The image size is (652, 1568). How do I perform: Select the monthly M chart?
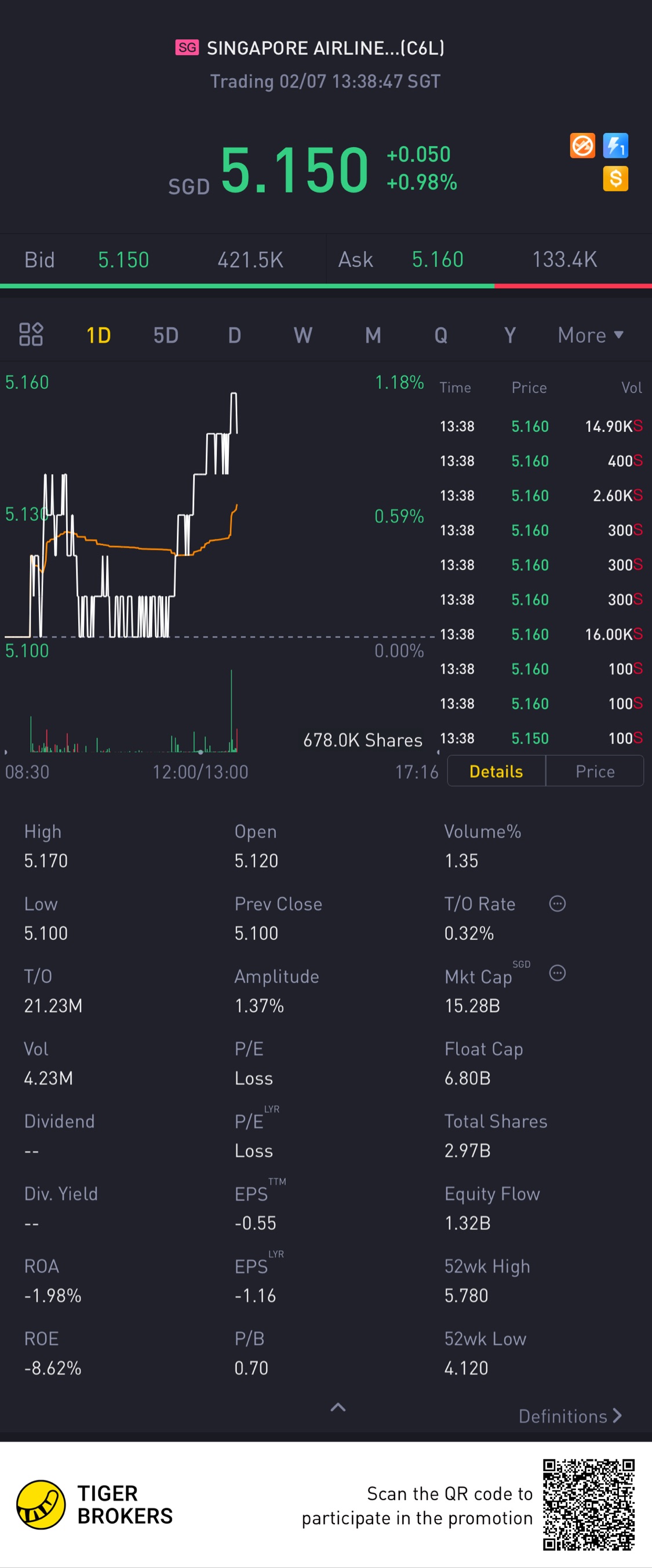(373, 335)
